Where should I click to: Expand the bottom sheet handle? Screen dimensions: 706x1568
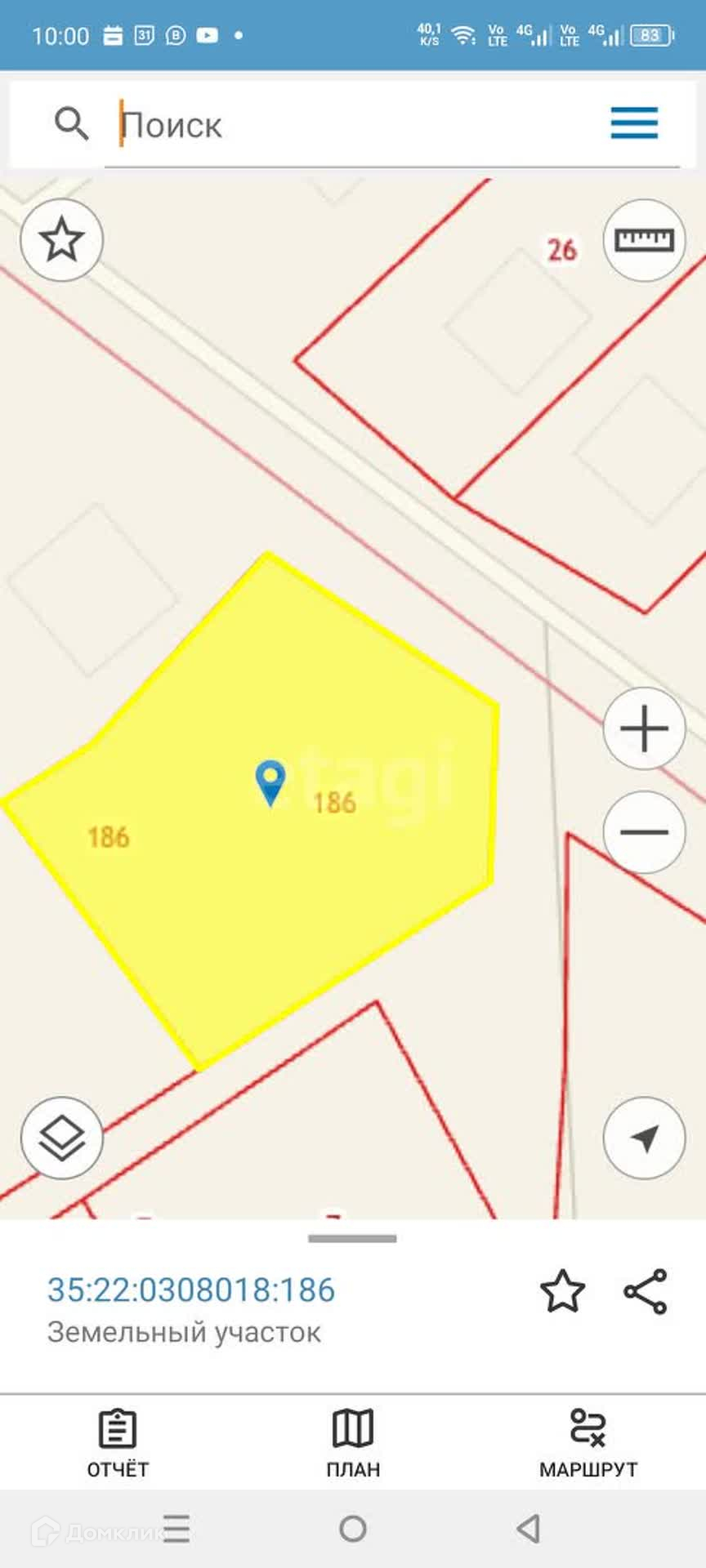click(352, 1239)
